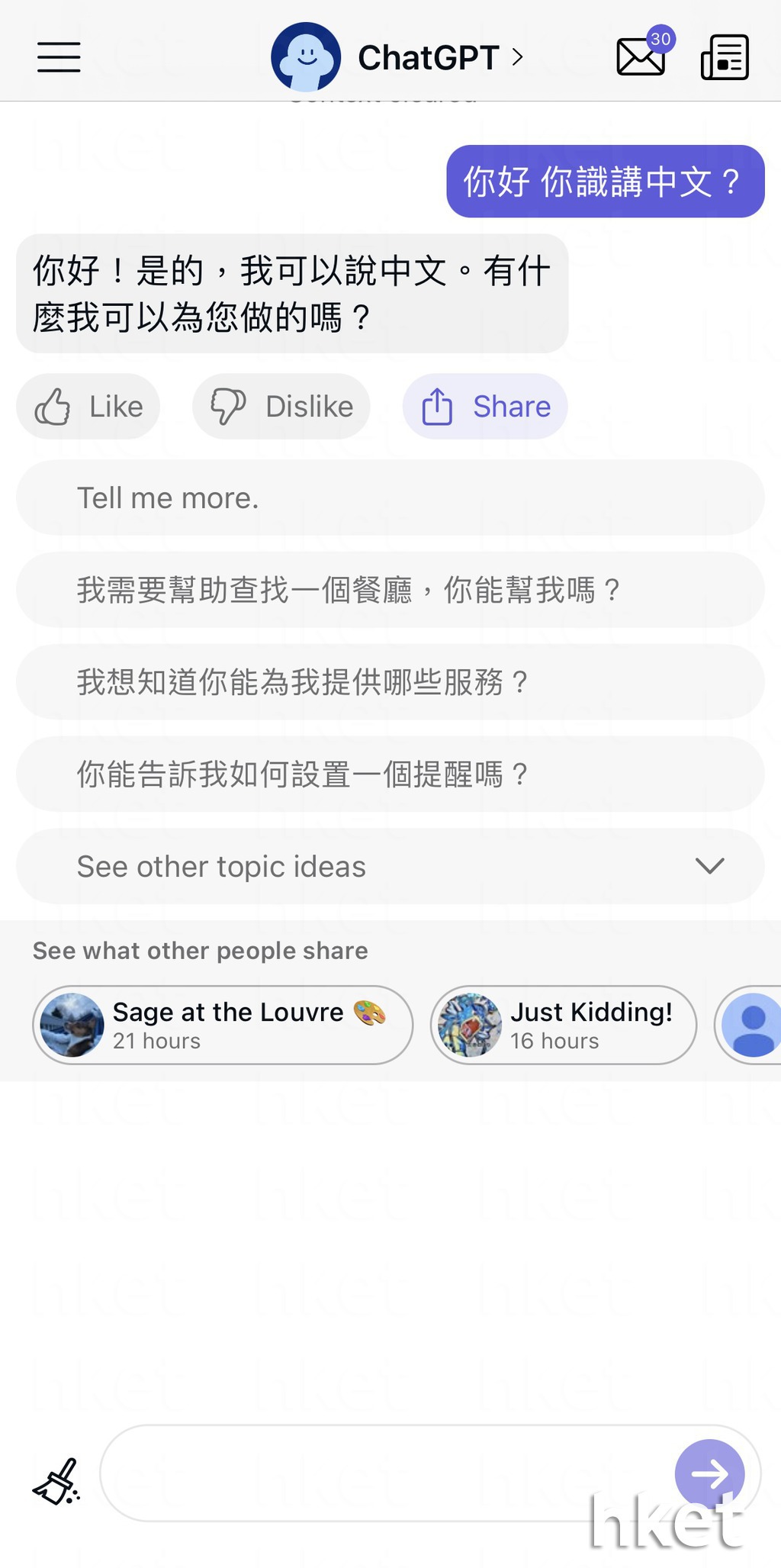Viewport: 781px width, 1568px height.
Task: Focus the message input field
Action: 381,1473
